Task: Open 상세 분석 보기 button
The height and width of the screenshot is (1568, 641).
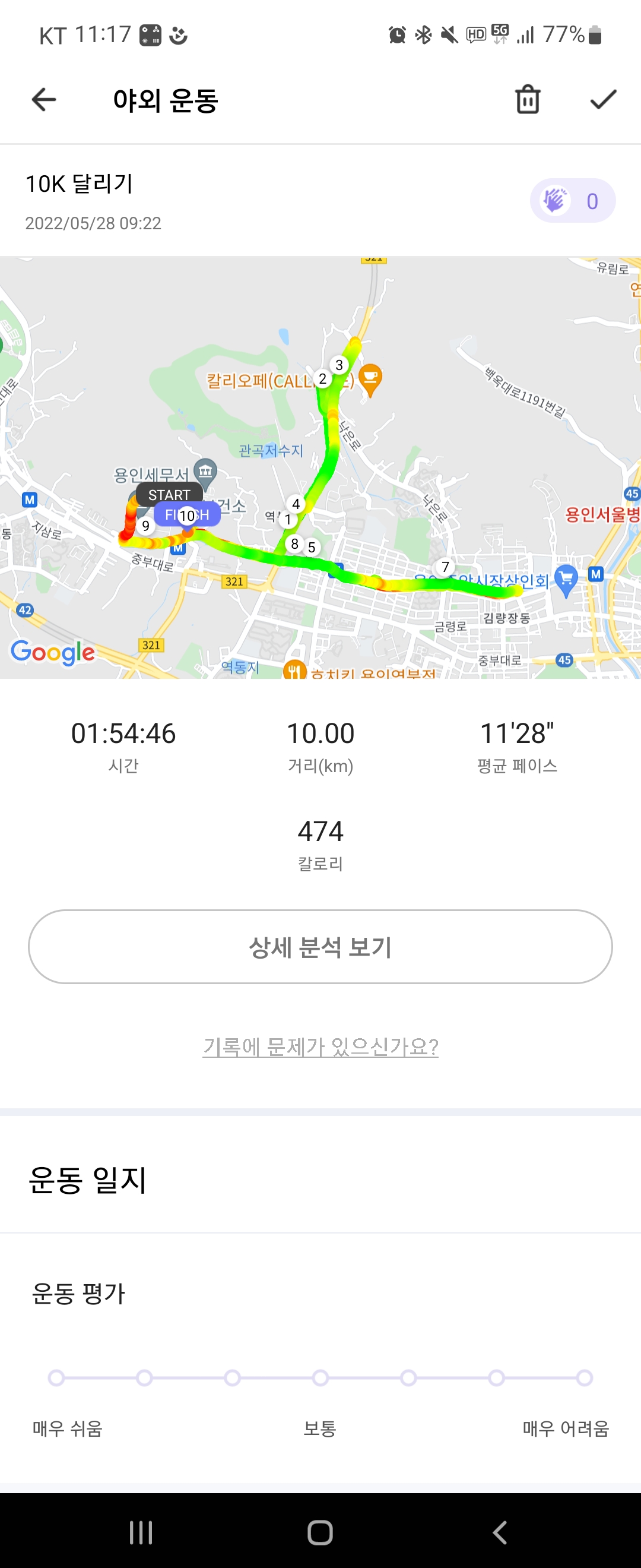Action: click(320, 947)
